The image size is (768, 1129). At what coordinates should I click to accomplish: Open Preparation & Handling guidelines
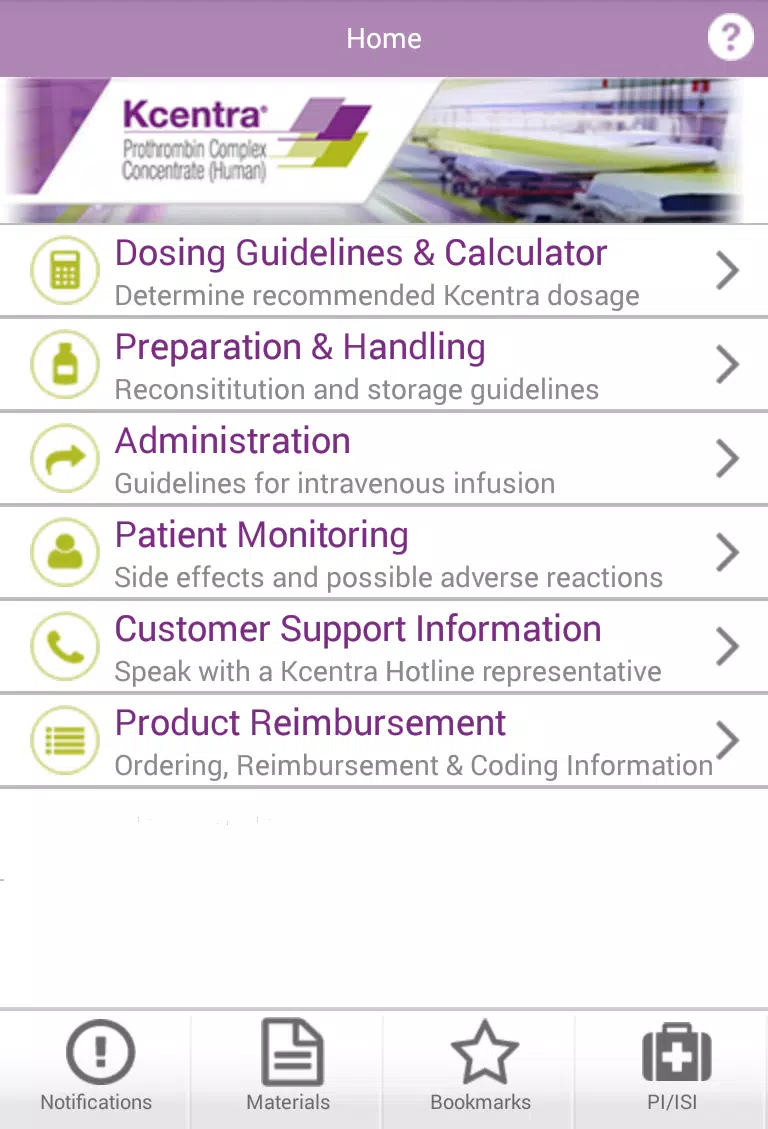[x=384, y=364]
